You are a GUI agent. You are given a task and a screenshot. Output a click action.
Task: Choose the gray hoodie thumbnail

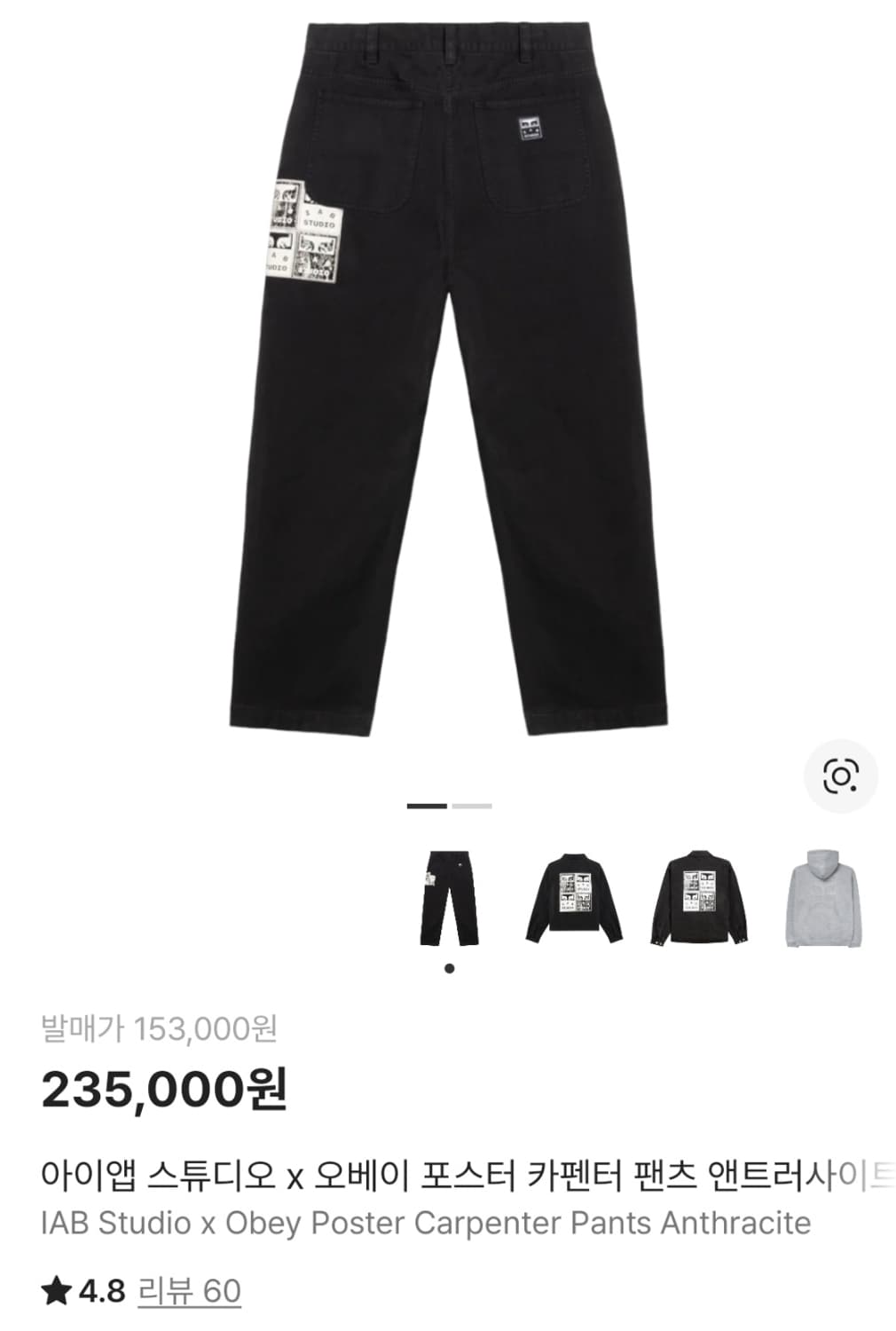[x=823, y=897]
